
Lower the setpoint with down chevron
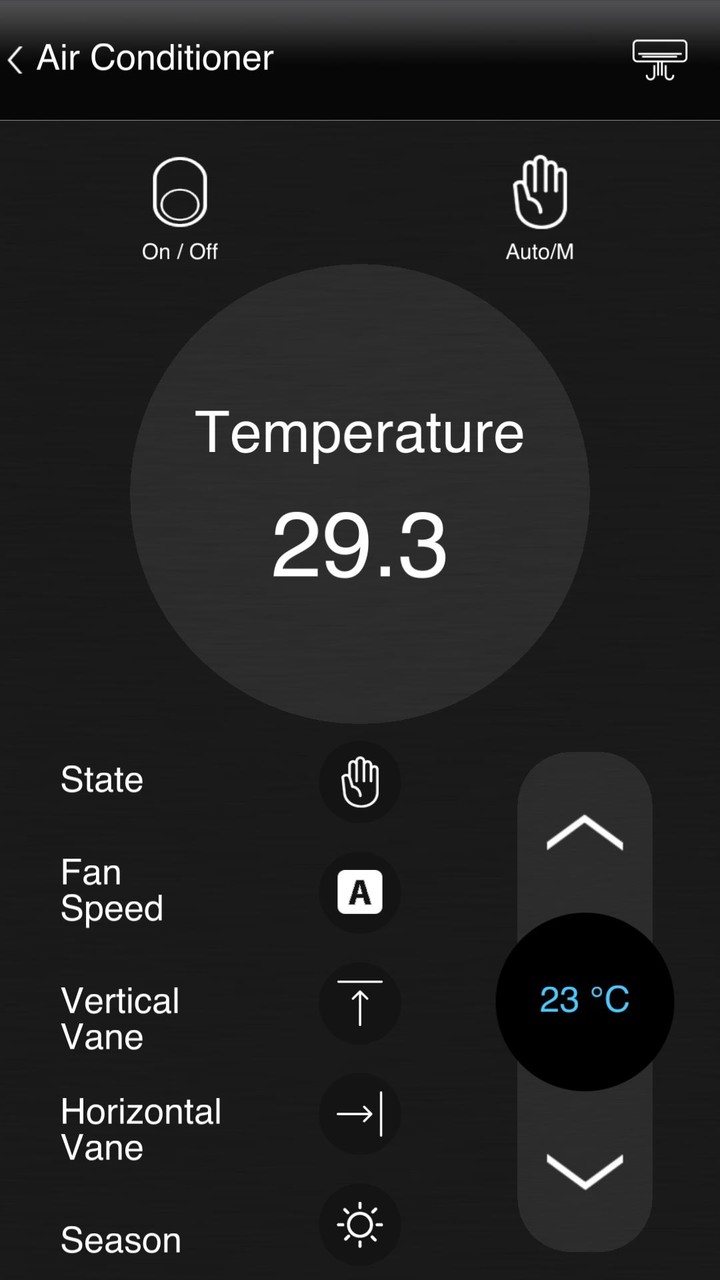click(585, 1171)
